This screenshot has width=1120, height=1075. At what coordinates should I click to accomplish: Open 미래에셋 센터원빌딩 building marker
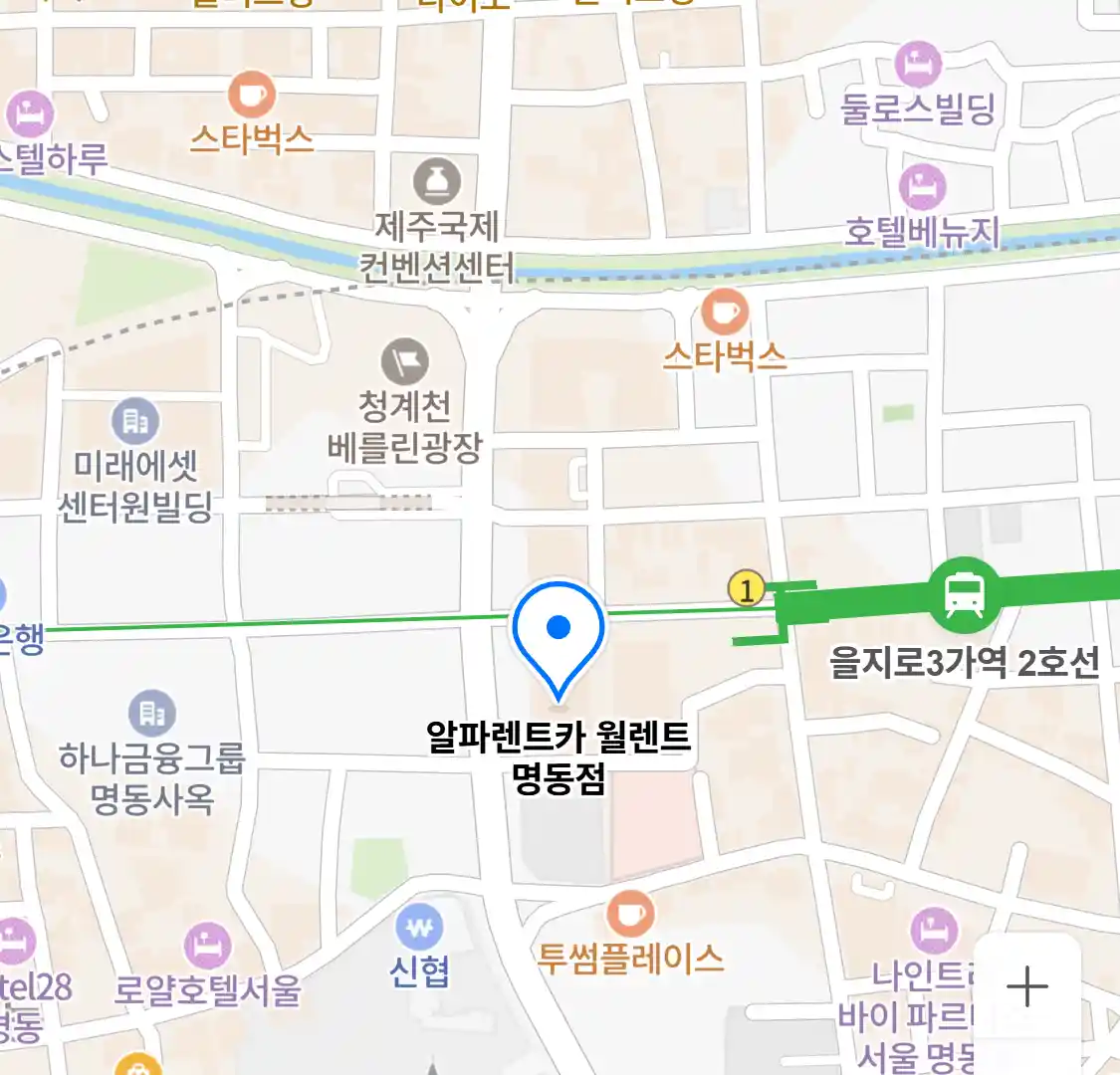point(135,422)
